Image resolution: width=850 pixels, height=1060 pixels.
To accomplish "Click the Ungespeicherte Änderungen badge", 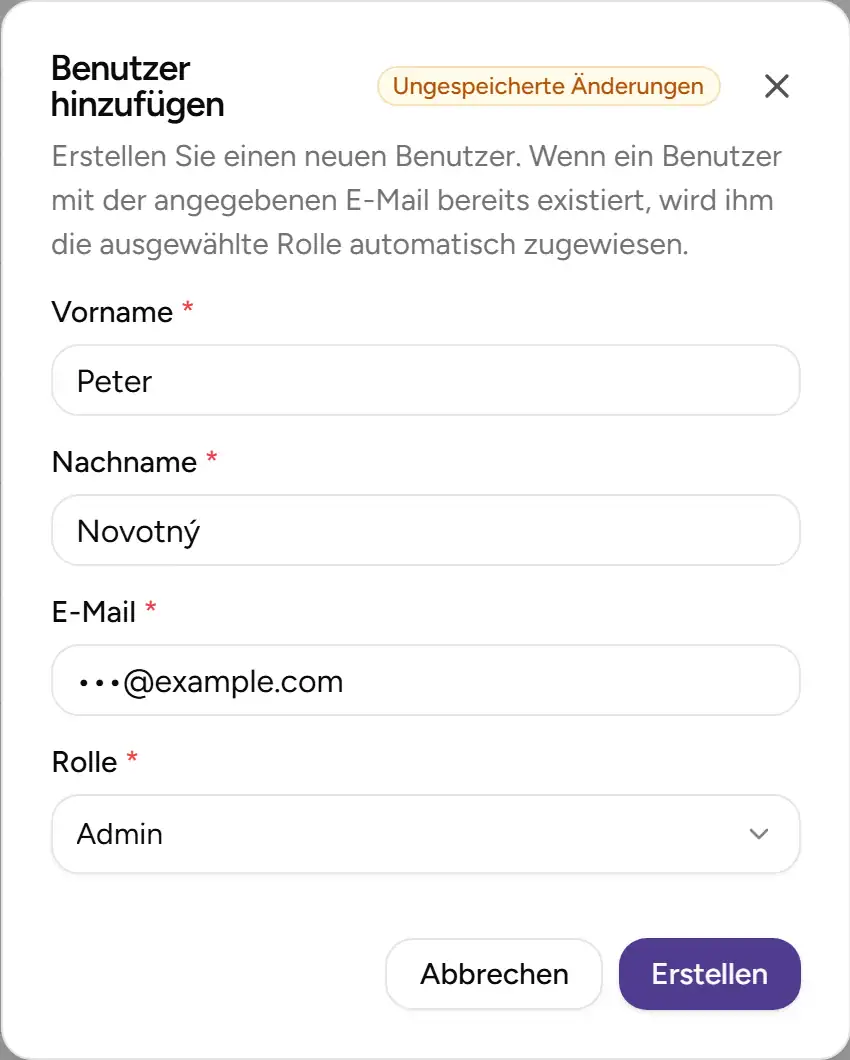I will [x=548, y=86].
